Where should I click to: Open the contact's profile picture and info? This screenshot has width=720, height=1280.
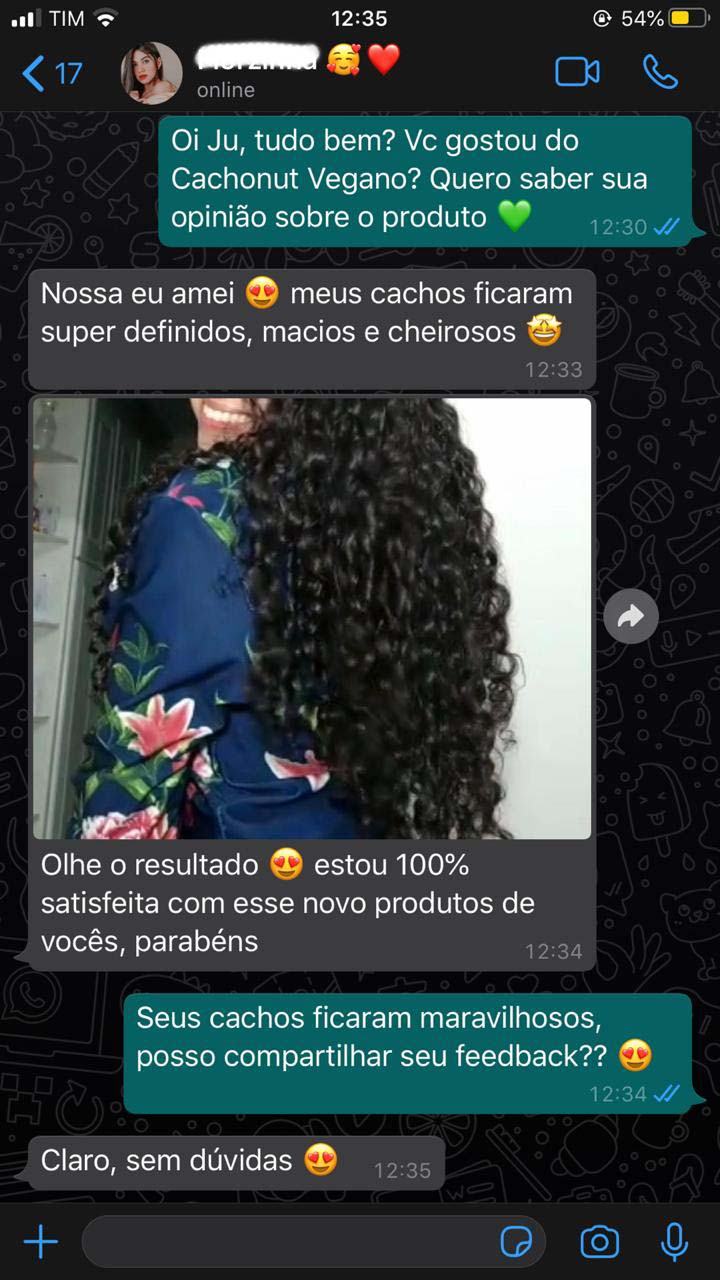152,73
